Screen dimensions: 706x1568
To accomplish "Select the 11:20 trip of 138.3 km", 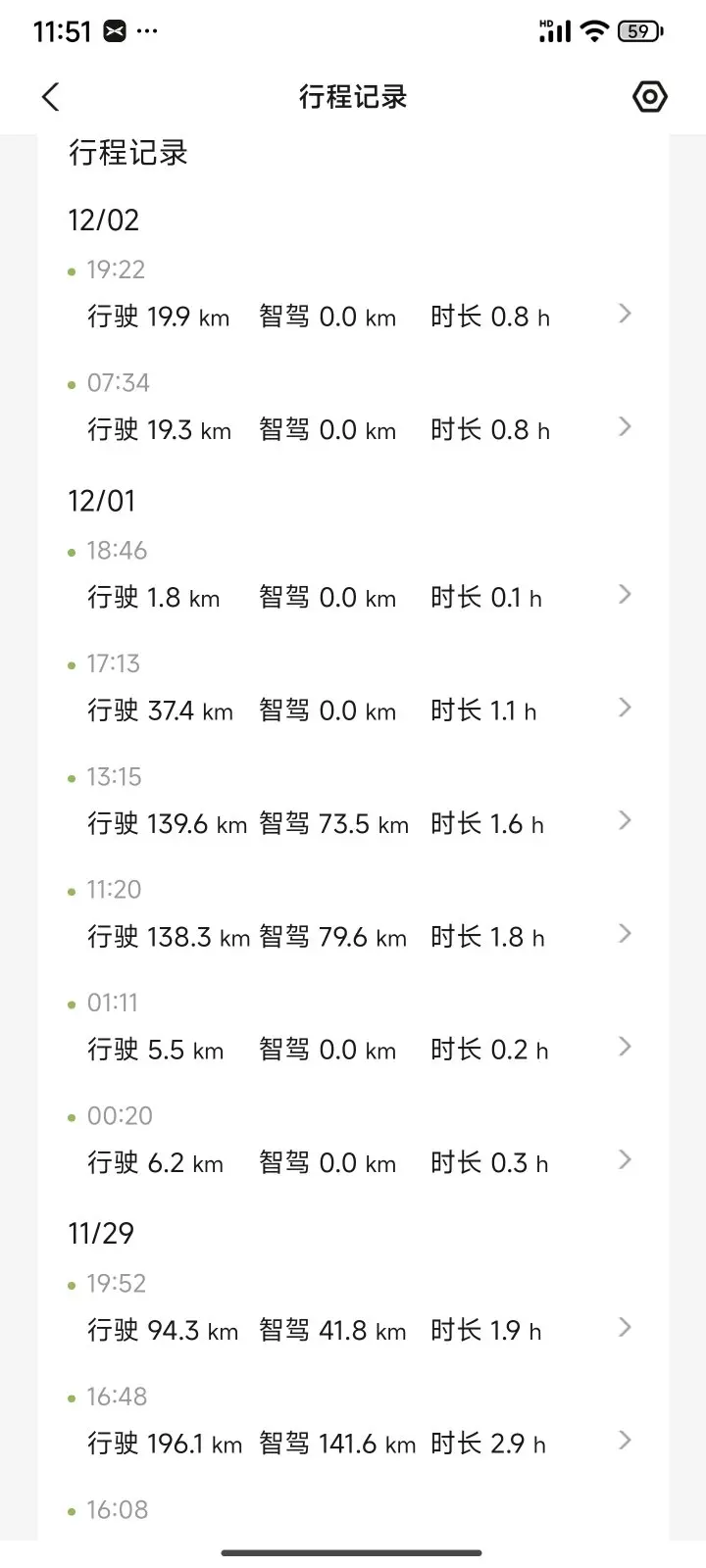I will [x=353, y=936].
